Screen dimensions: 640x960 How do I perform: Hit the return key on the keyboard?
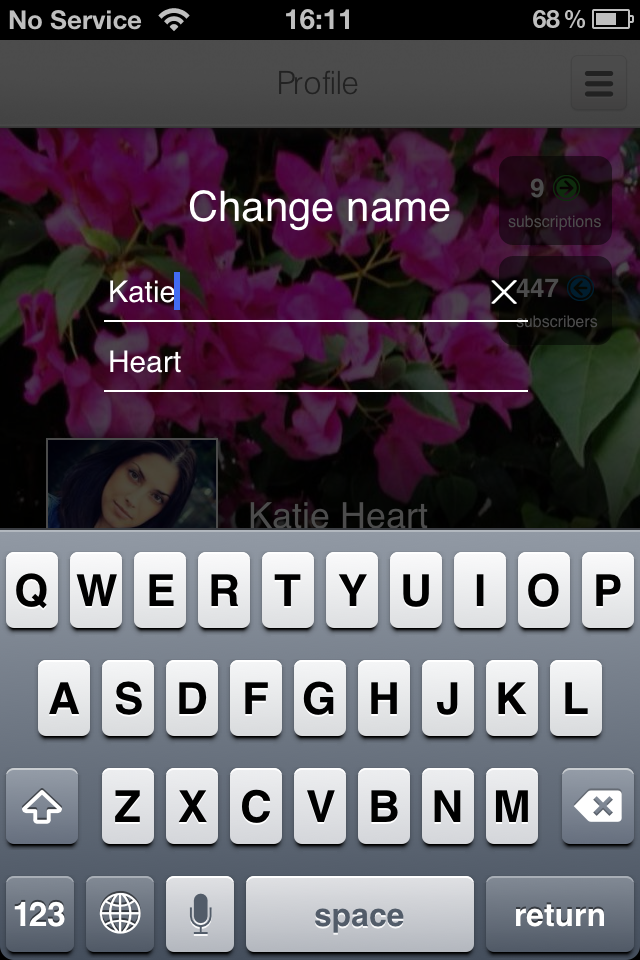click(559, 914)
